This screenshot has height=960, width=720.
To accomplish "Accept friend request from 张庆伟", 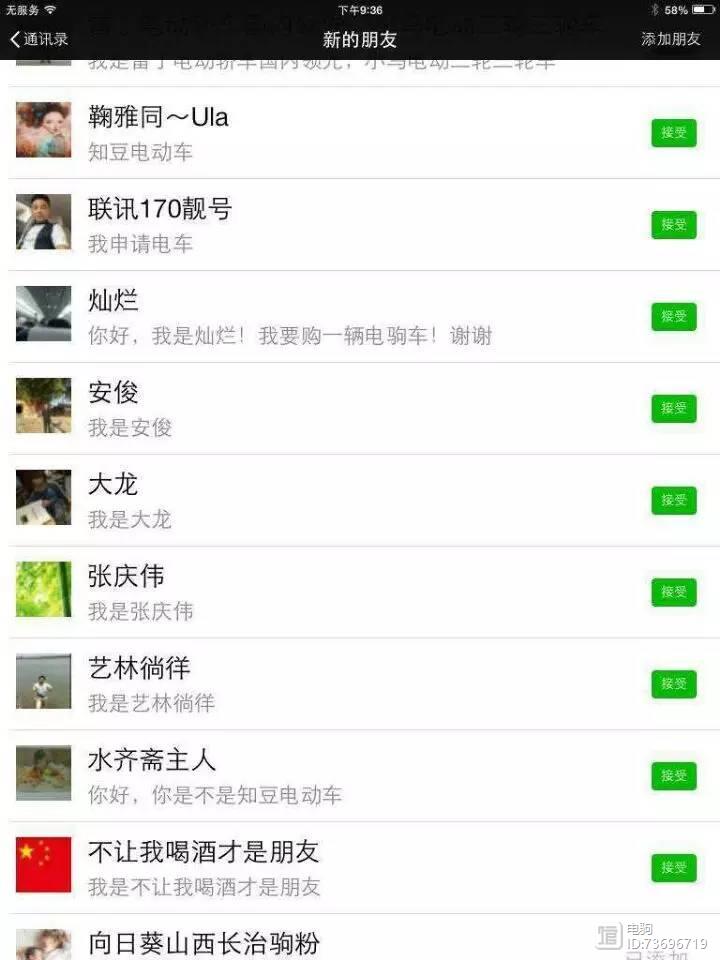I will pos(673,592).
